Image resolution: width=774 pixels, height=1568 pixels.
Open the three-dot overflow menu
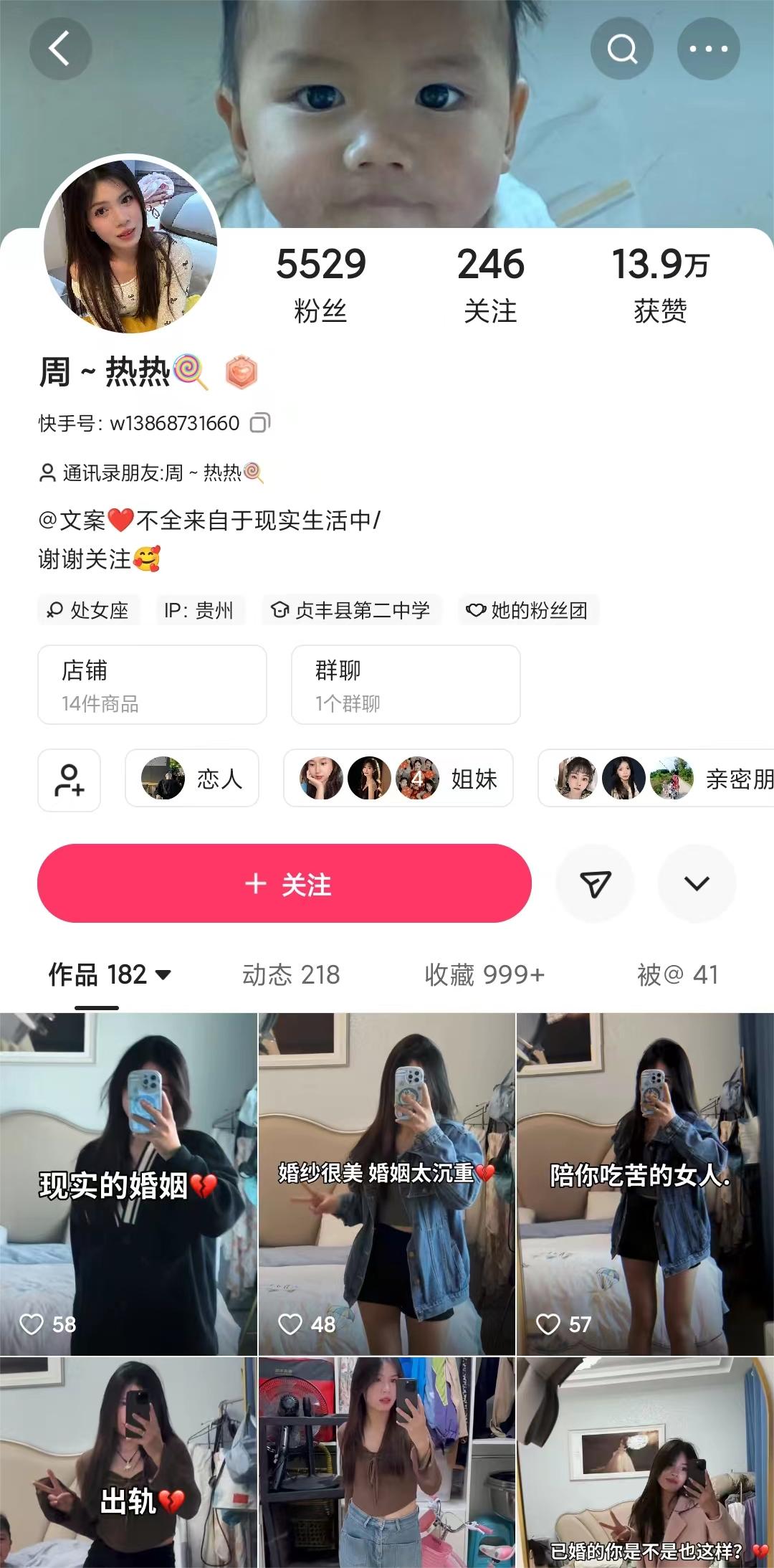708,49
